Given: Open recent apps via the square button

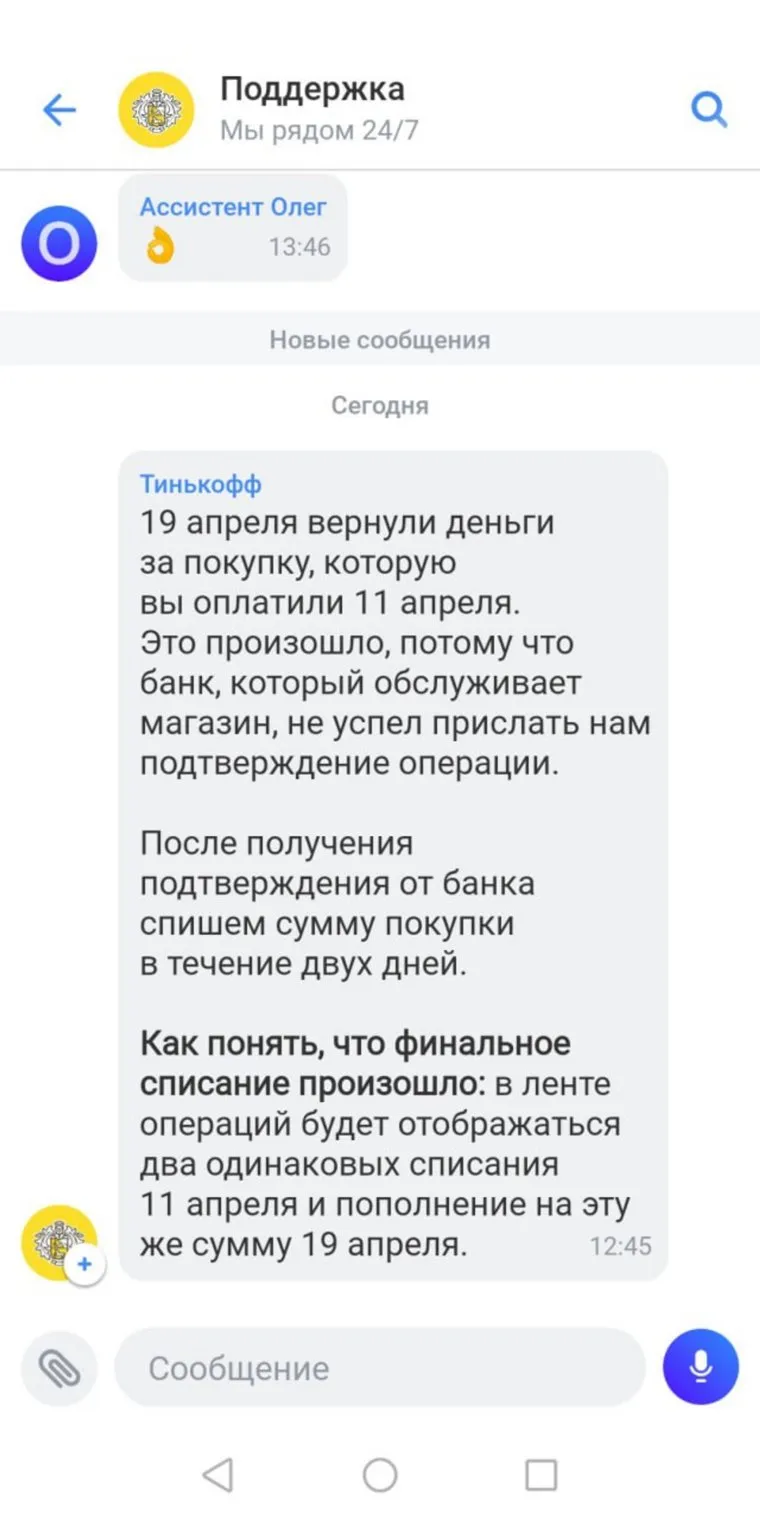Looking at the screenshot, I should pos(541,1474).
